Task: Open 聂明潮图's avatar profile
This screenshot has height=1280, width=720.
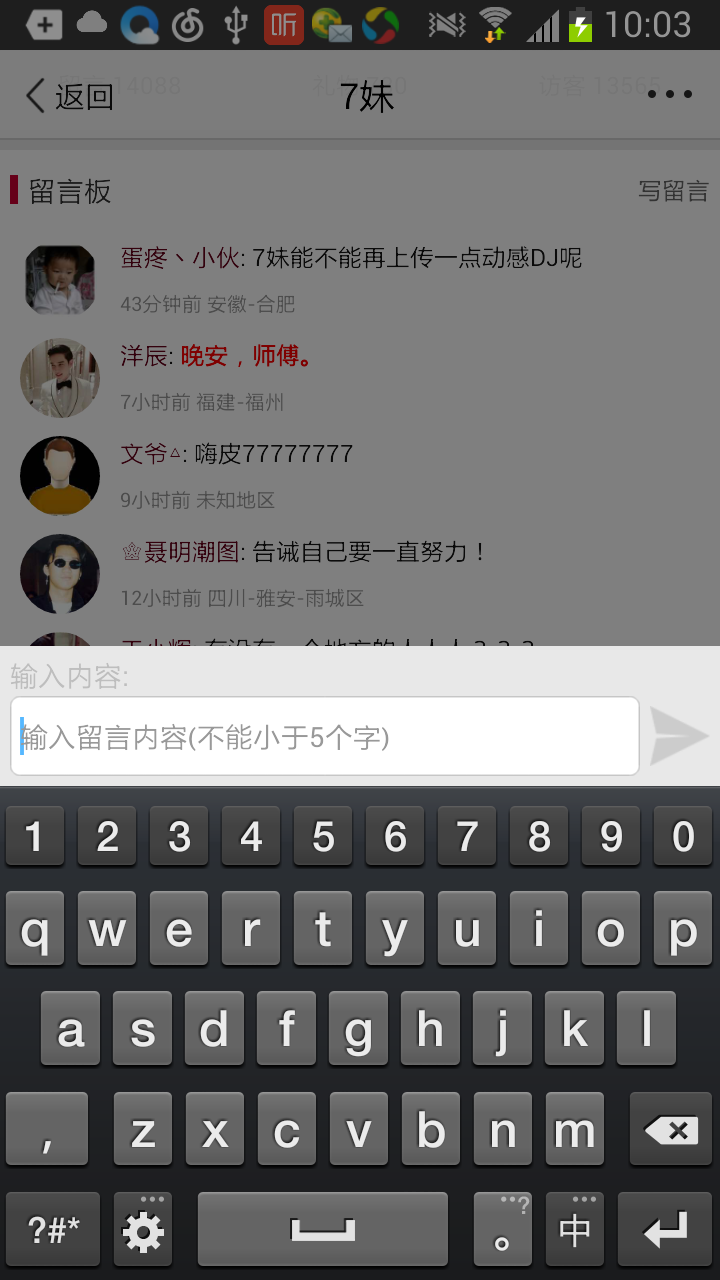Action: pyautogui.click(x=60, y=574)
